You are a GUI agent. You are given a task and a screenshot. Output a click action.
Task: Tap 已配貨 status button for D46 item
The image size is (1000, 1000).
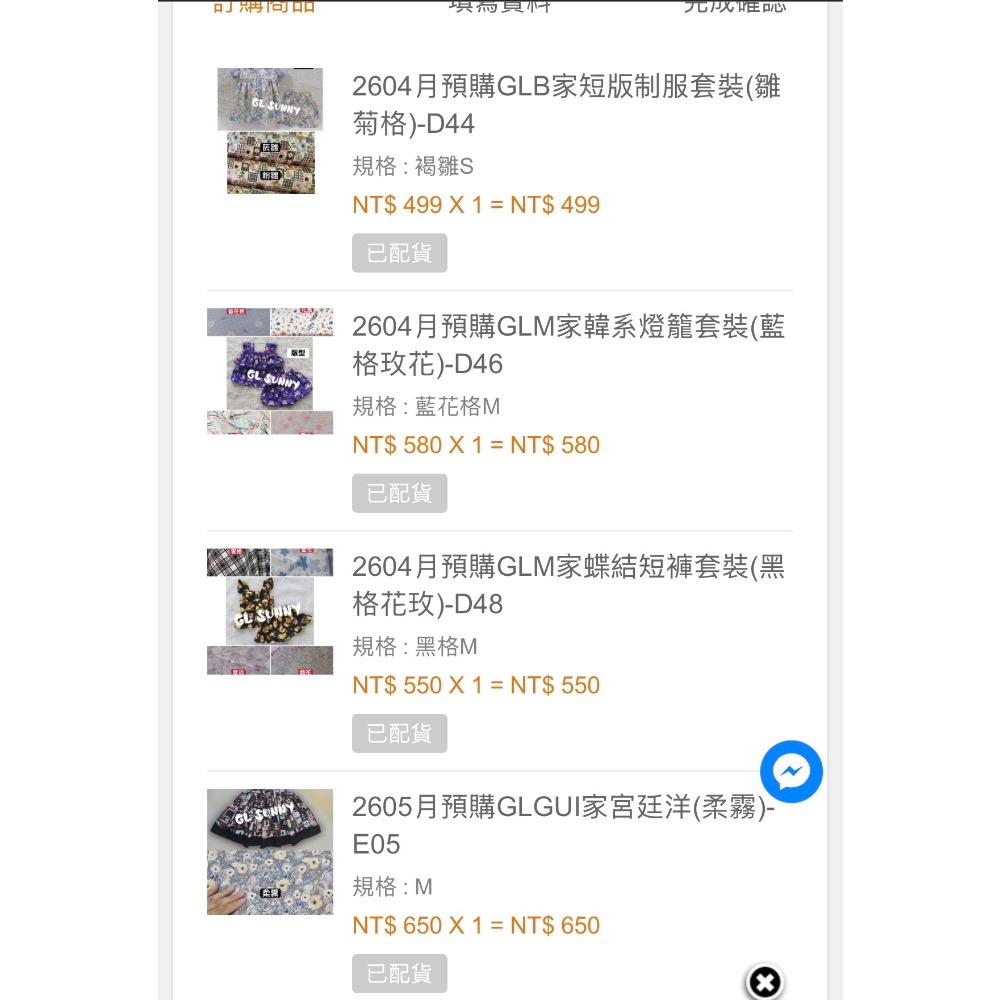tap(399, 493)
